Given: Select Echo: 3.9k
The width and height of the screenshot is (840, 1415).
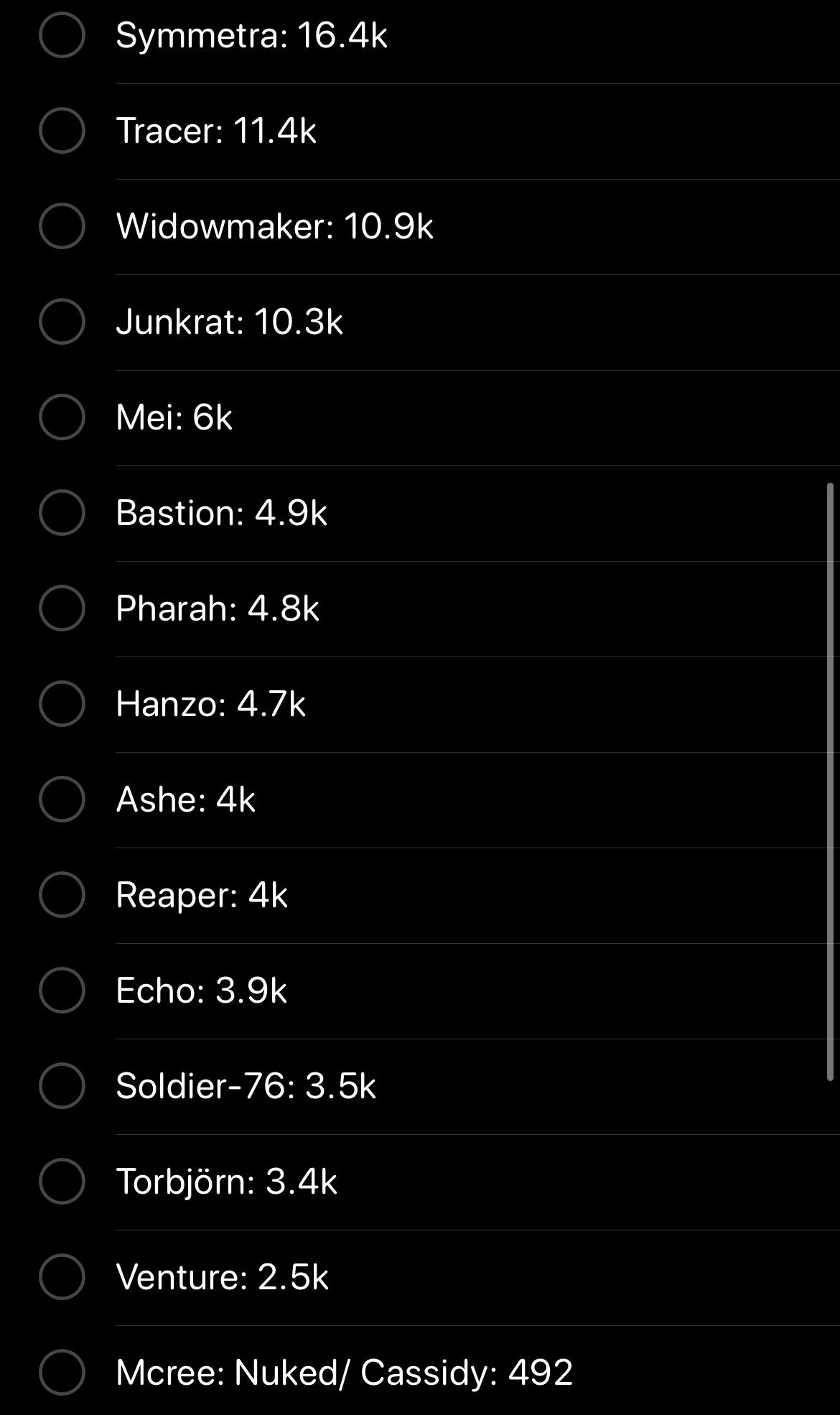Looking at the screenshot, I should point(62,990).
